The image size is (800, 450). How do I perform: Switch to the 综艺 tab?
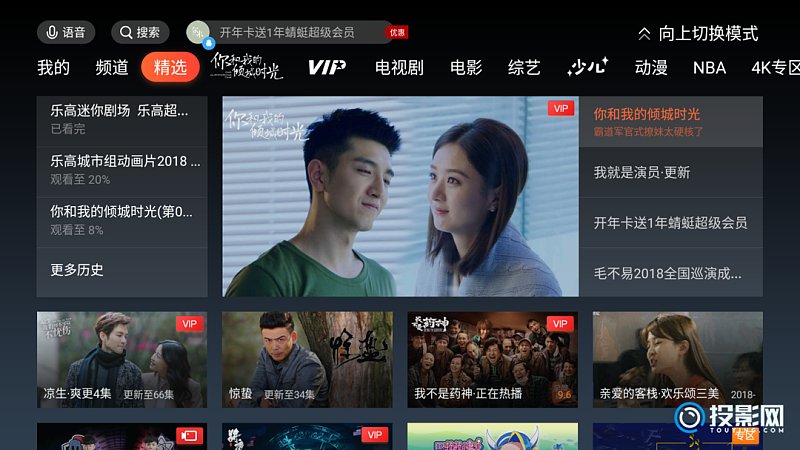coord(524,68)
